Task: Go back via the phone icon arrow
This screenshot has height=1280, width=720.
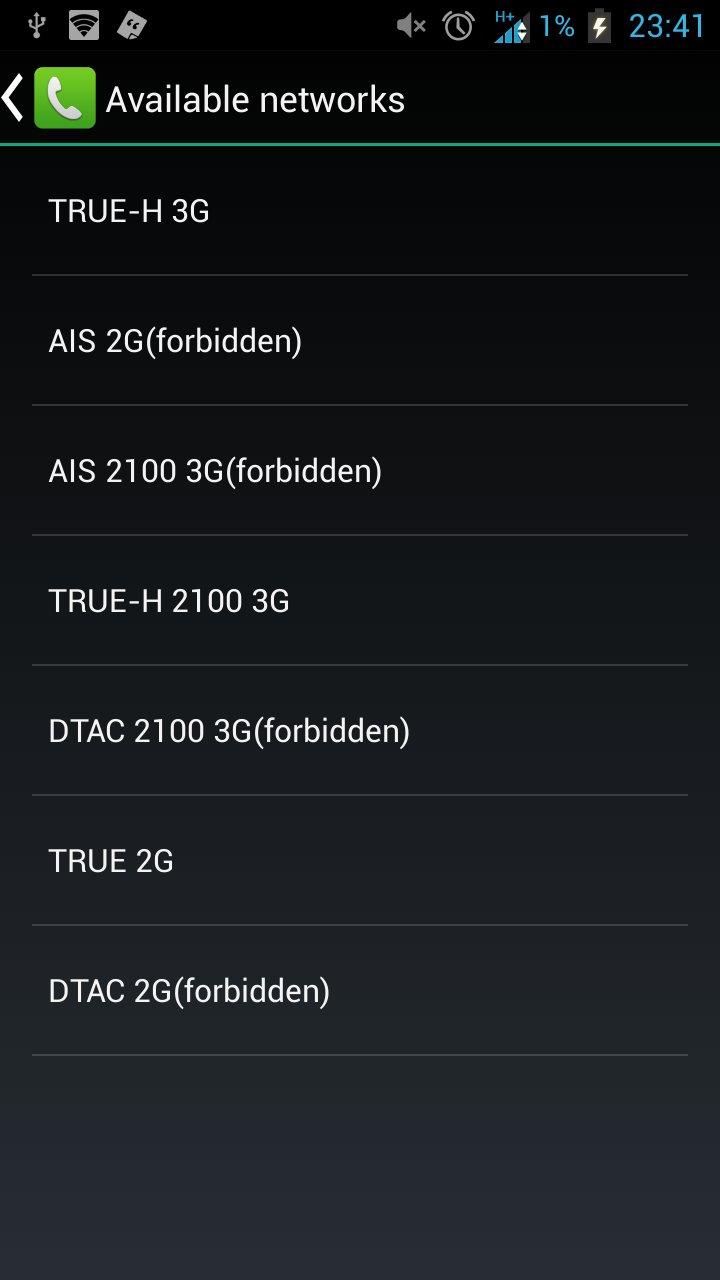Action: (x=50, y=98)
